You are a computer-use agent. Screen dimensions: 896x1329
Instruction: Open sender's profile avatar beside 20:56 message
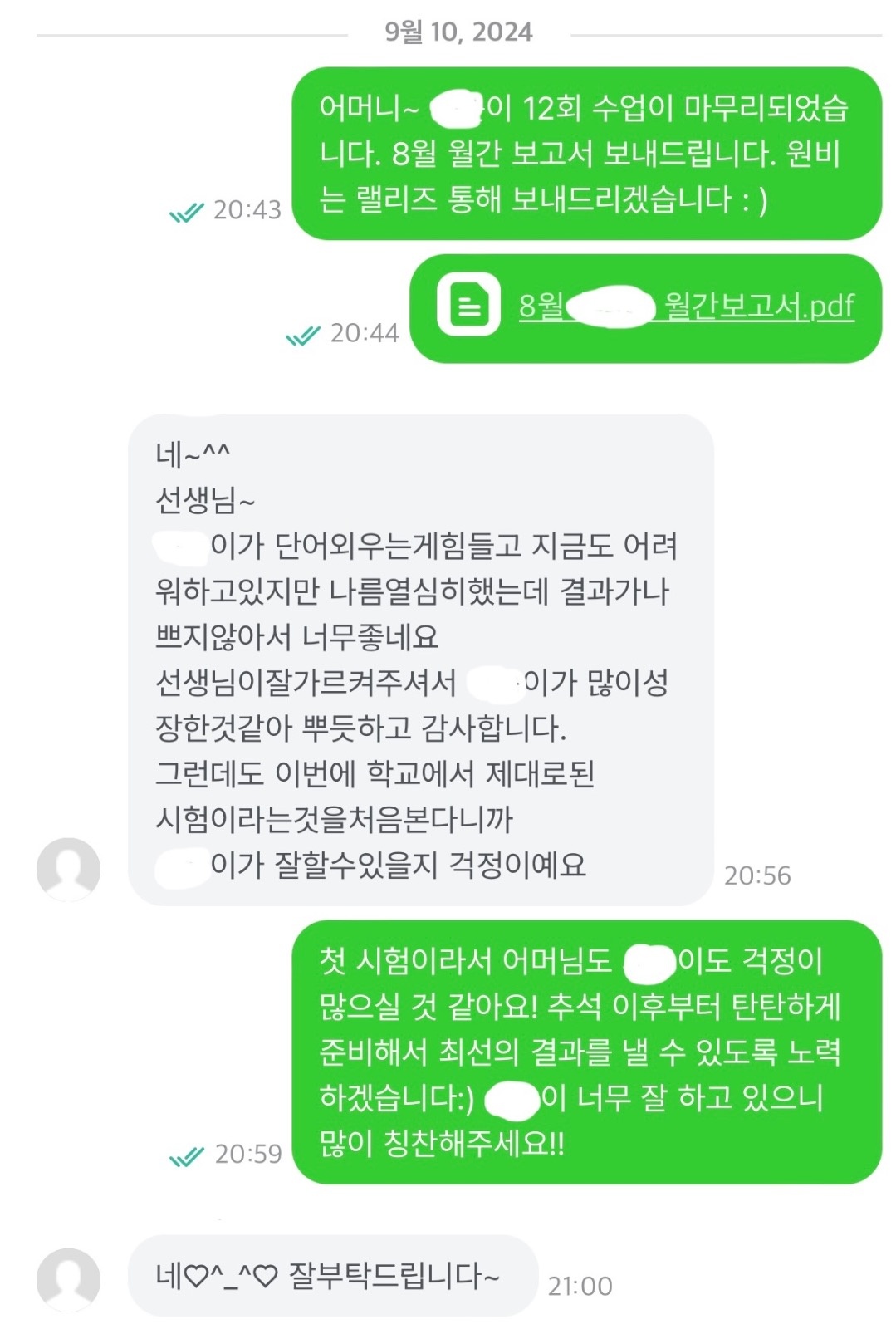tap(68, 869)
